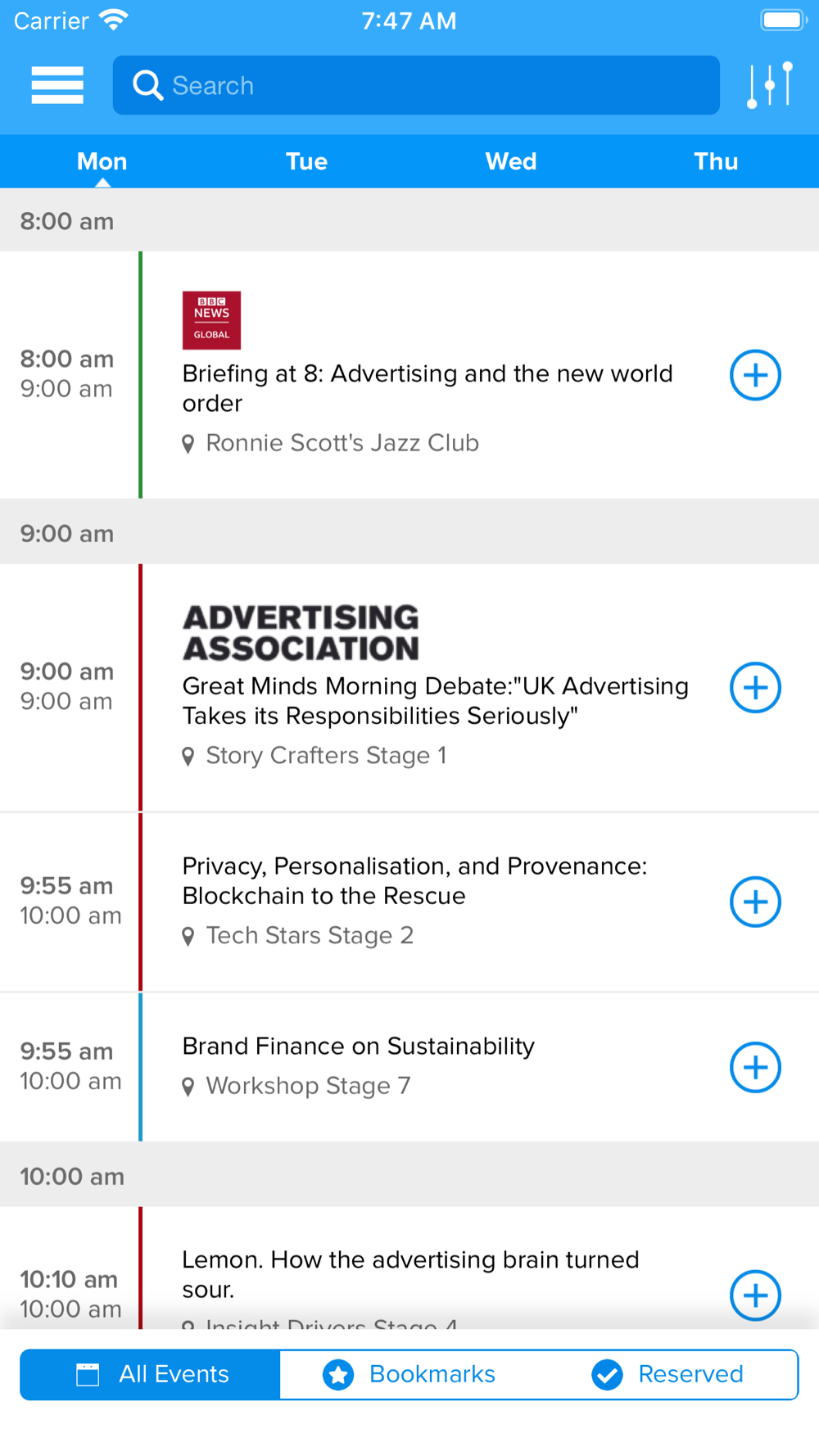Image resolution: width=819 pixels, height=1456 pixels.
Task: Switch to Reserved view
Action: 668,1374
